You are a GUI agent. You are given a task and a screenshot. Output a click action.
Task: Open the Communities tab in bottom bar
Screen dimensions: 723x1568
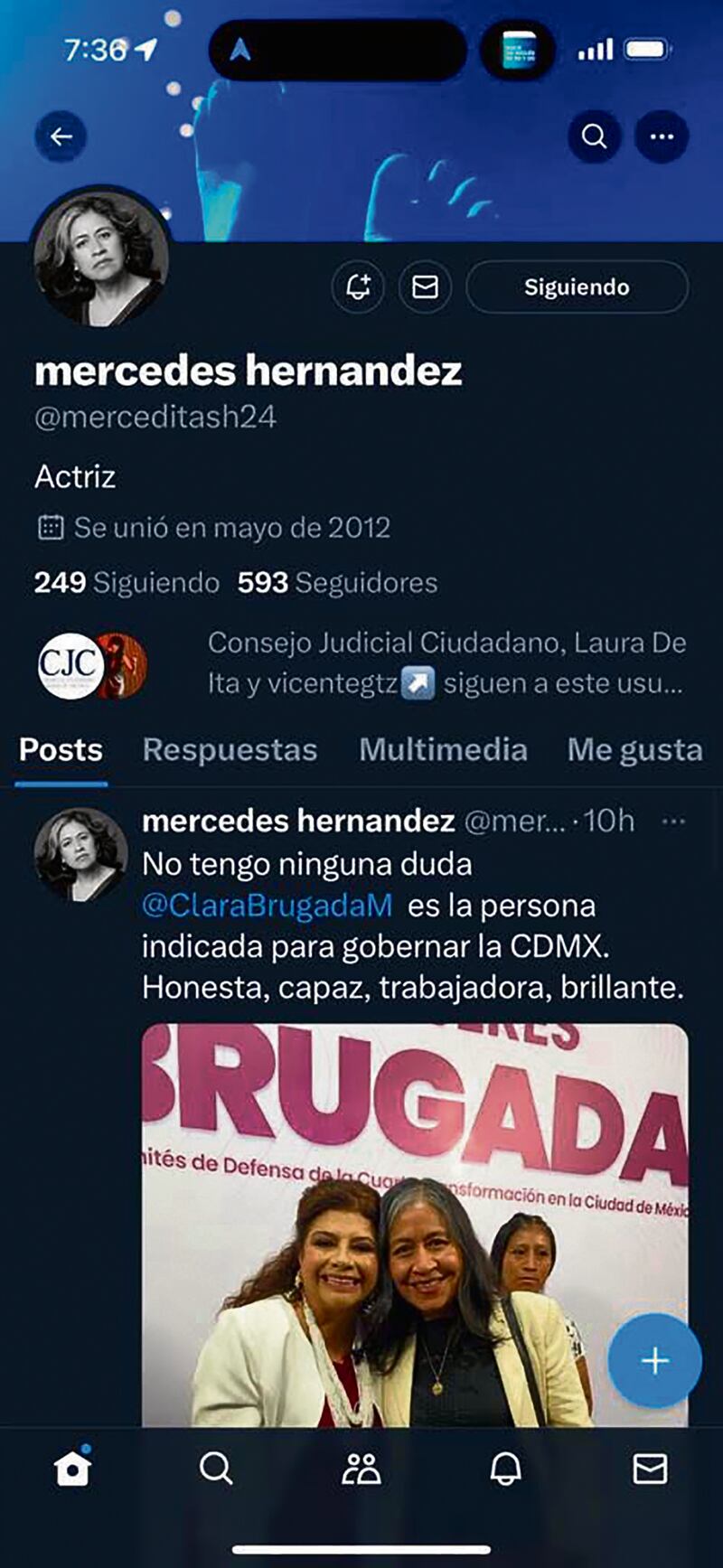(x=361, y=1469)
